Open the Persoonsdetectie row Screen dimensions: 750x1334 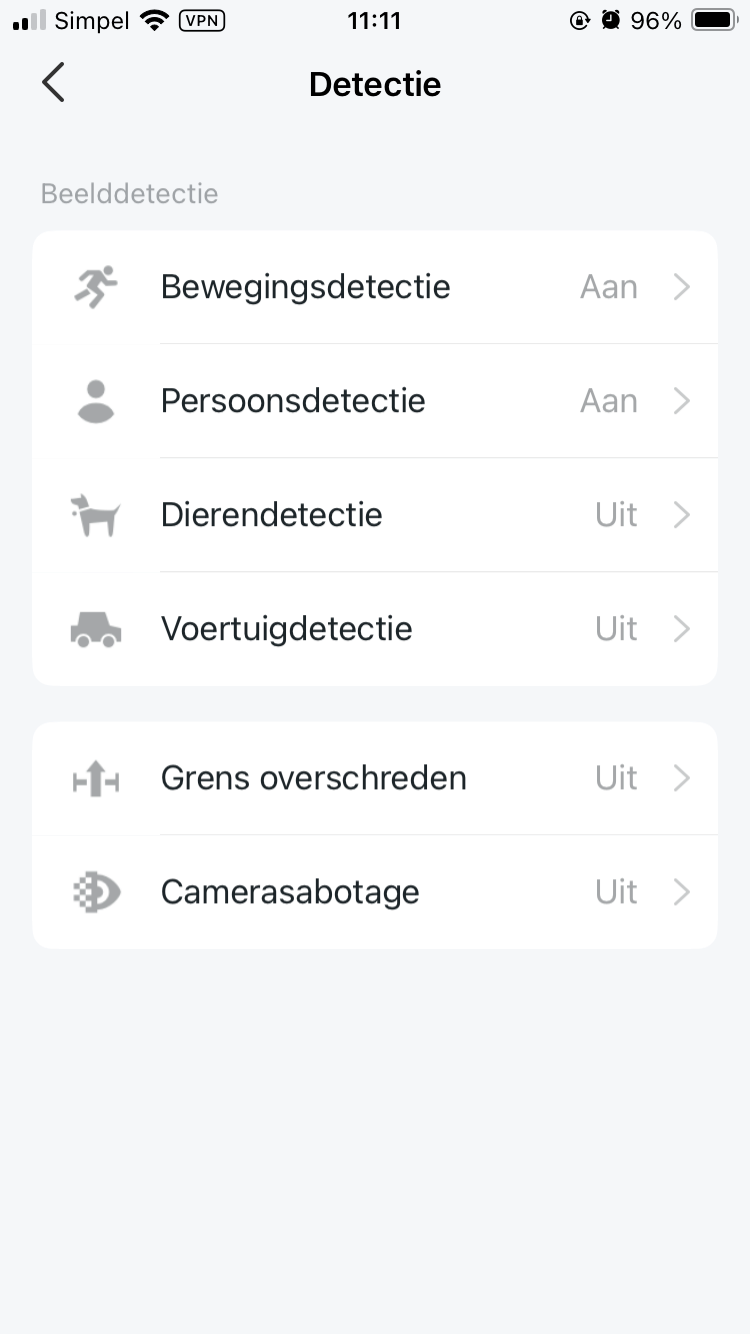375,401
